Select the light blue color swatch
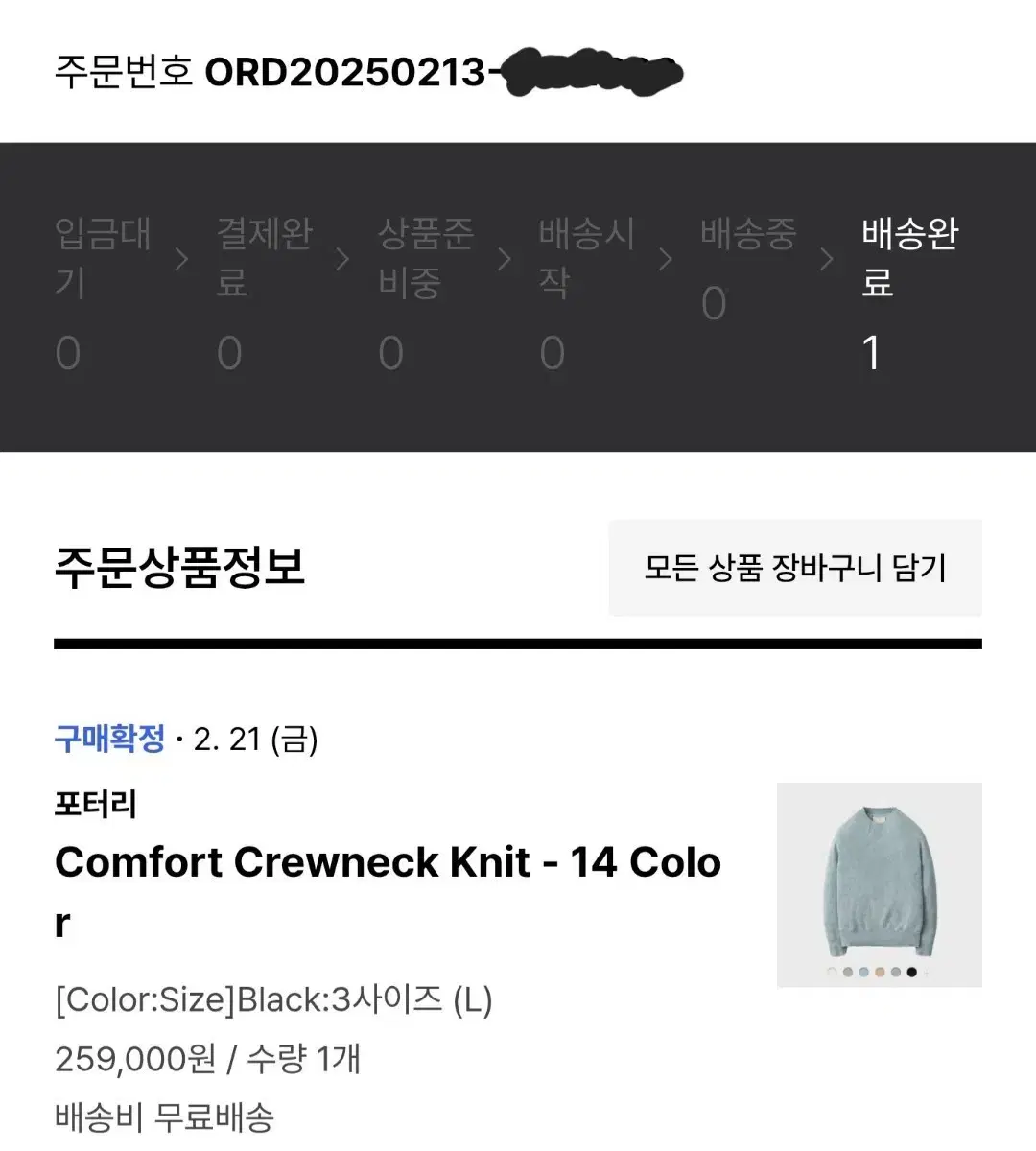This screenshot has height=1151, width=1036. click(863, 972)
